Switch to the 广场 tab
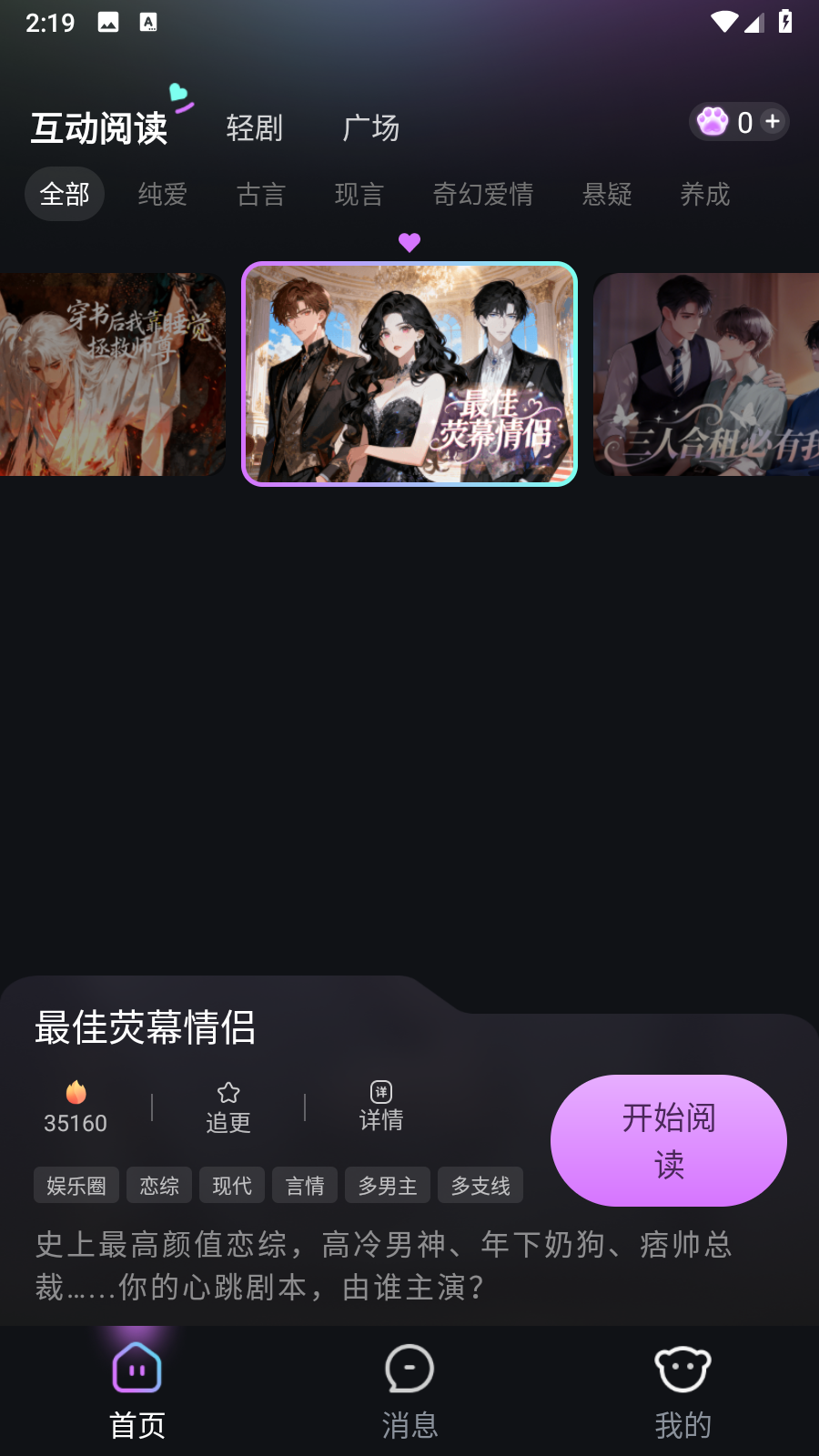 [x=373, y=127]
